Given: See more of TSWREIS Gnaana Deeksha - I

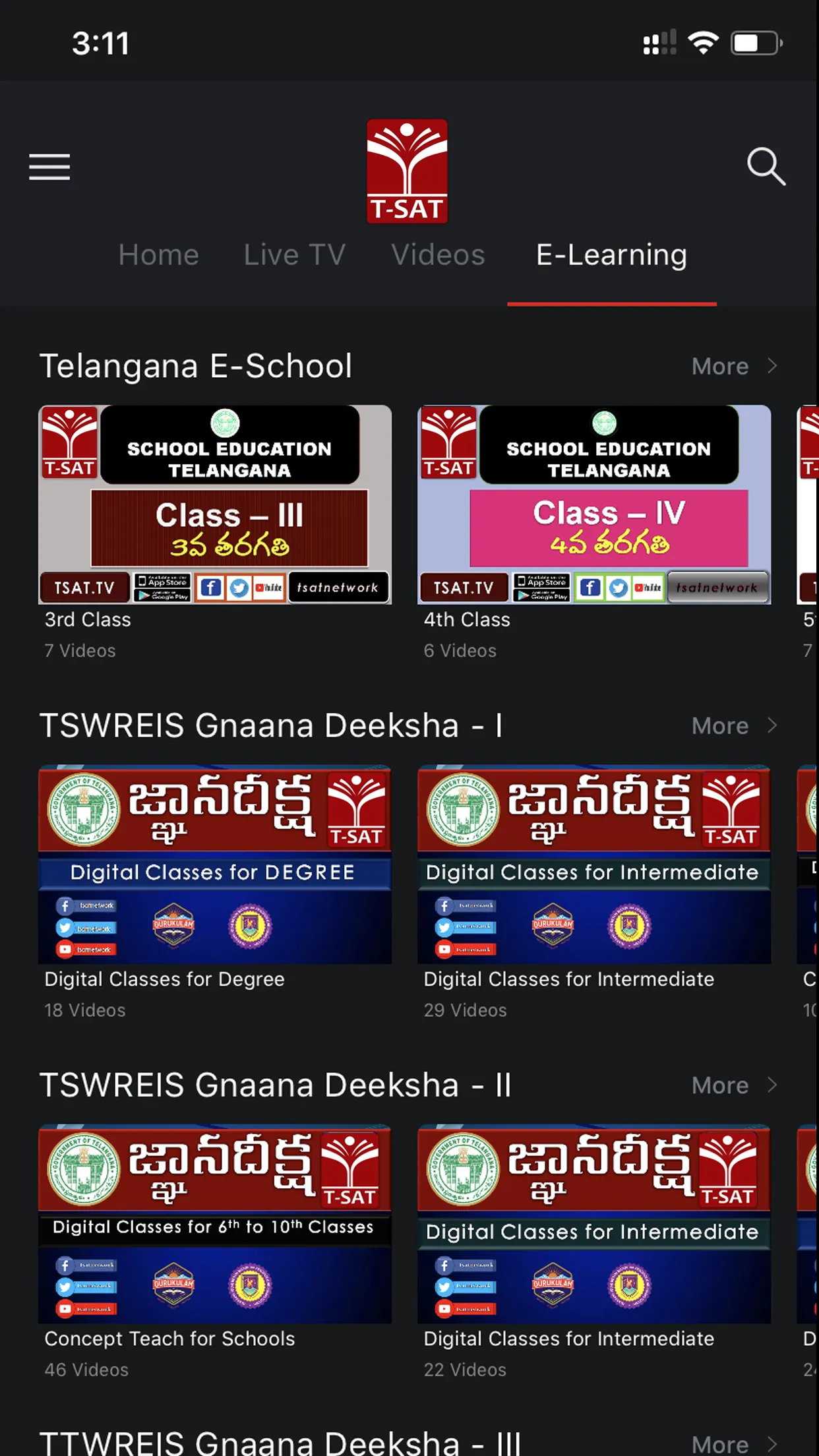Looking at the screenshot, I should (733, 726).
